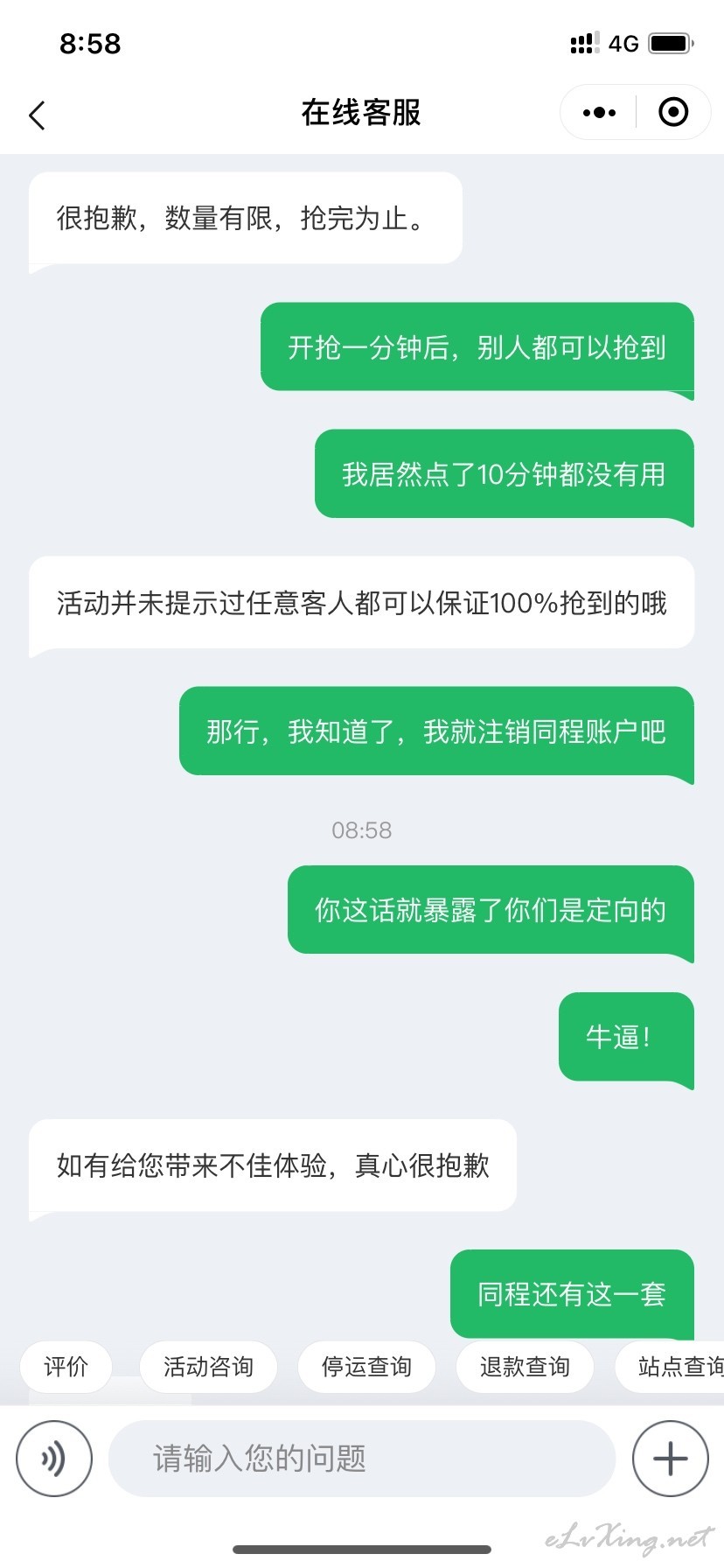Tap the 评价 chip
This screenshot has height=1568, width=724.
[66, 1366]
